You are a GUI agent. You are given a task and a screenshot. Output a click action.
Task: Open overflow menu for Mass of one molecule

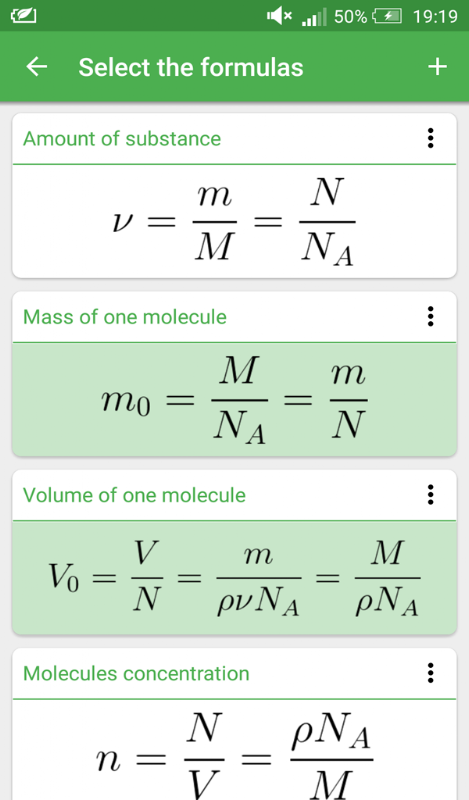[431, 317]
